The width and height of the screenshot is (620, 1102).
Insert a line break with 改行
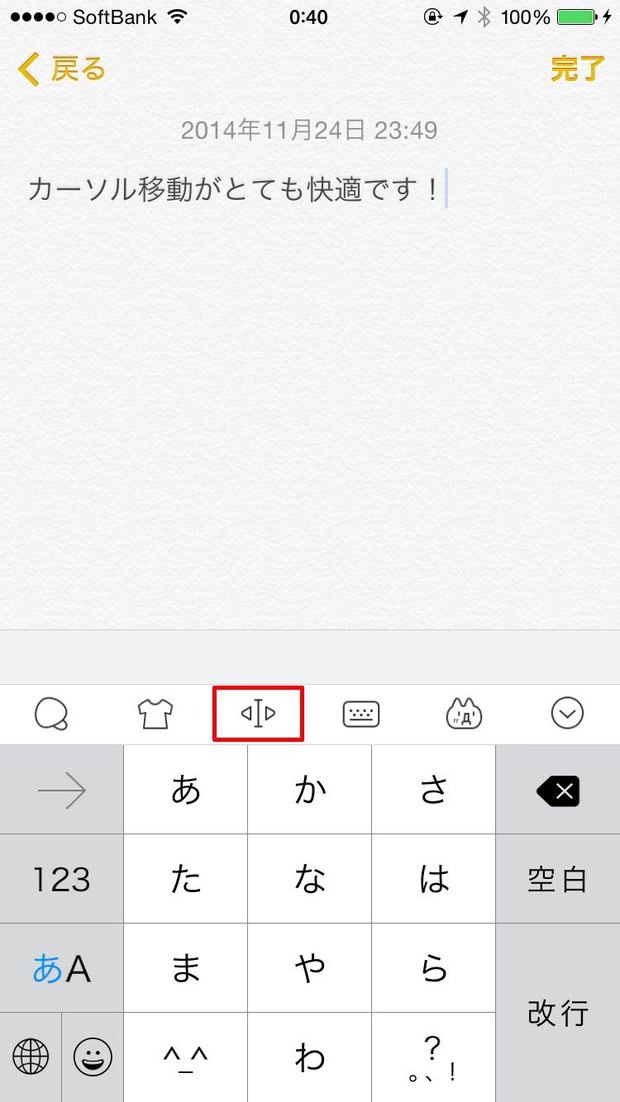pos(557,1012)
